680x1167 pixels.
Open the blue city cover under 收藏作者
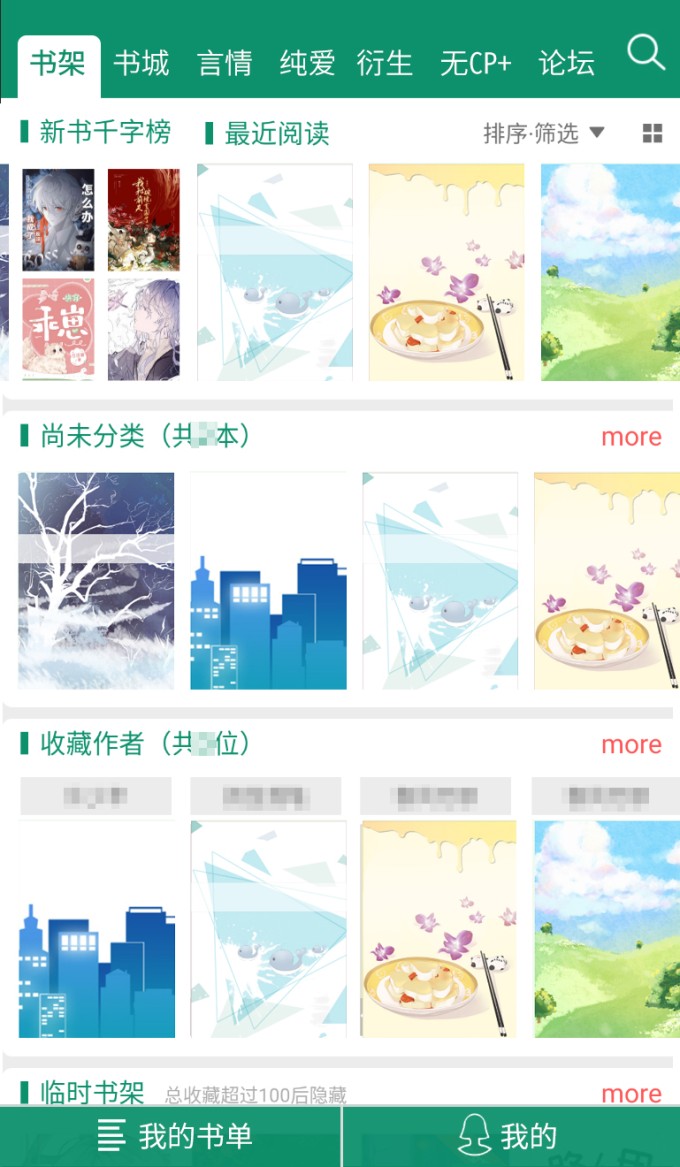(97, 929)
